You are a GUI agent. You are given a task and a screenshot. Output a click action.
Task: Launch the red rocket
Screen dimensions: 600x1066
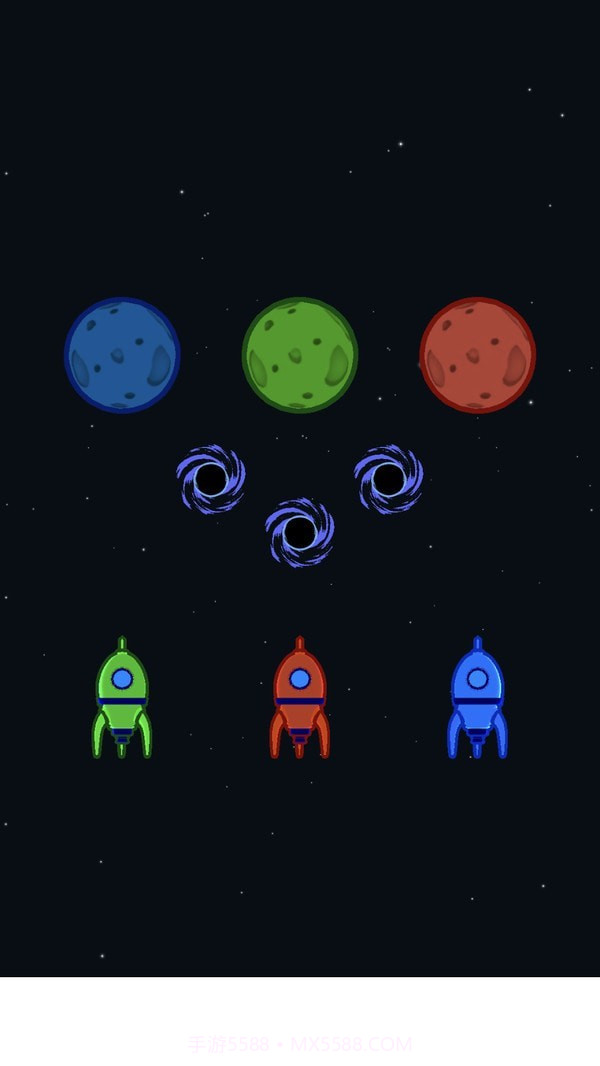[x=299, y=698]
